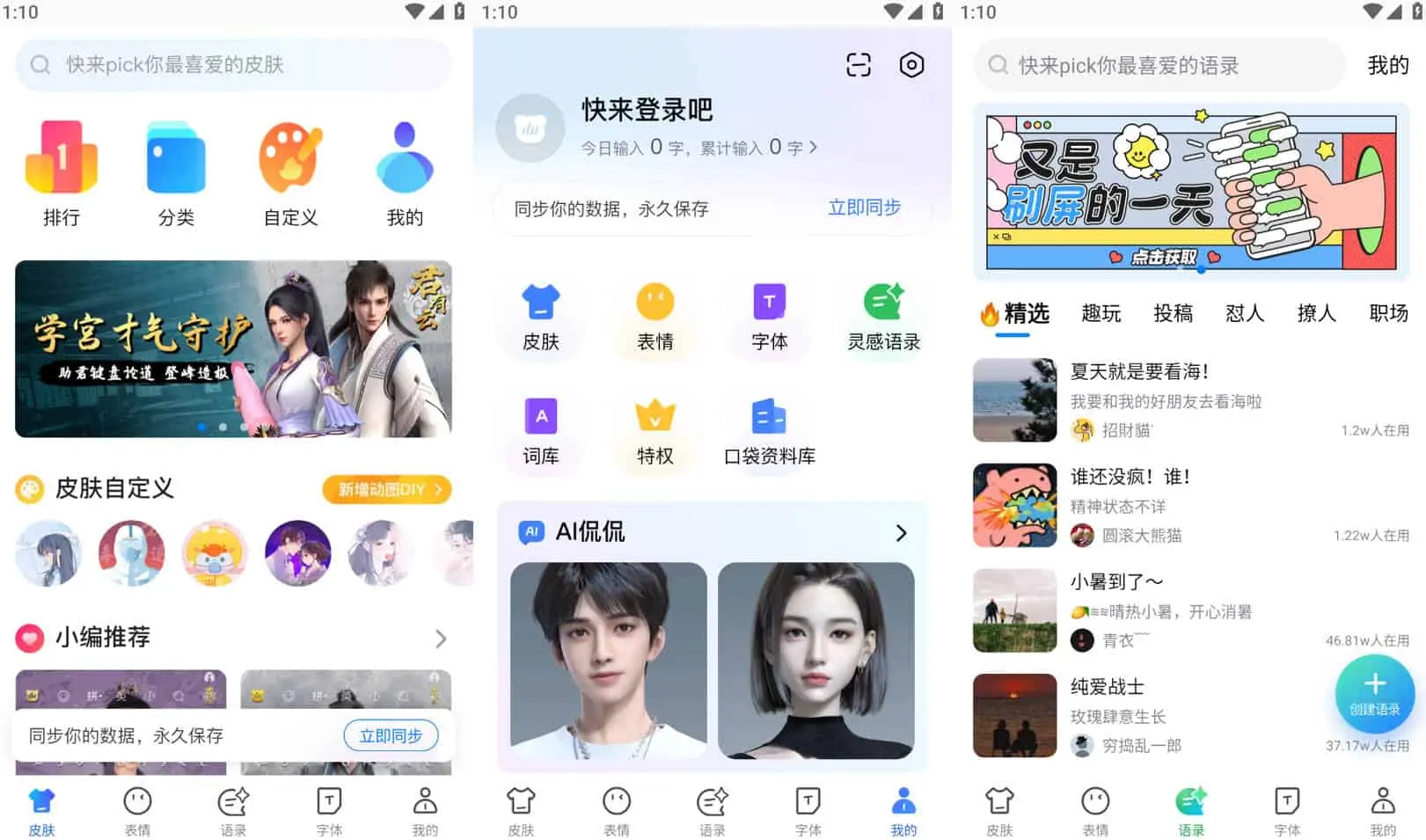Open the 学宫才气守护 banner
This screenshot has width=1426, height=840.
tap(233, 348)
